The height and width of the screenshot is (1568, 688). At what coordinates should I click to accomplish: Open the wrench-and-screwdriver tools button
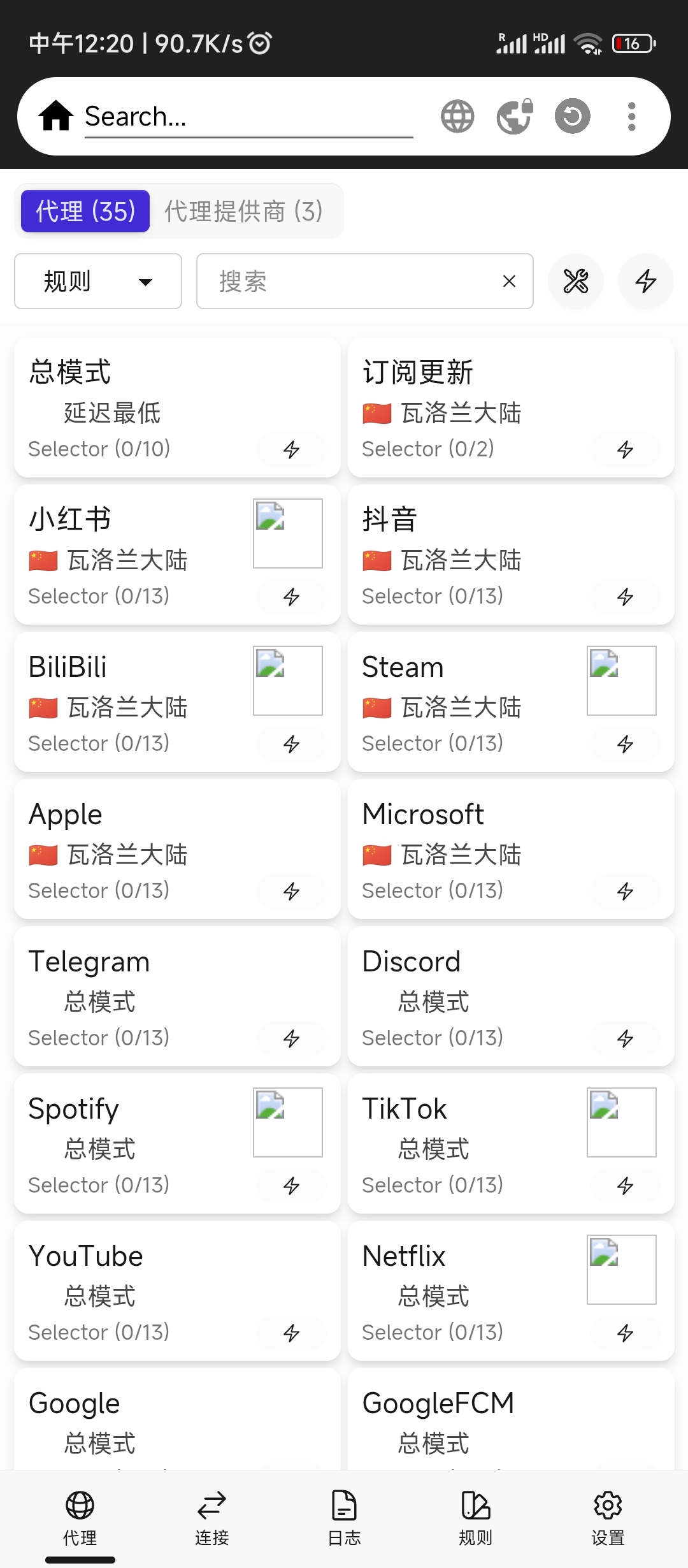click(x=576, y=281)
